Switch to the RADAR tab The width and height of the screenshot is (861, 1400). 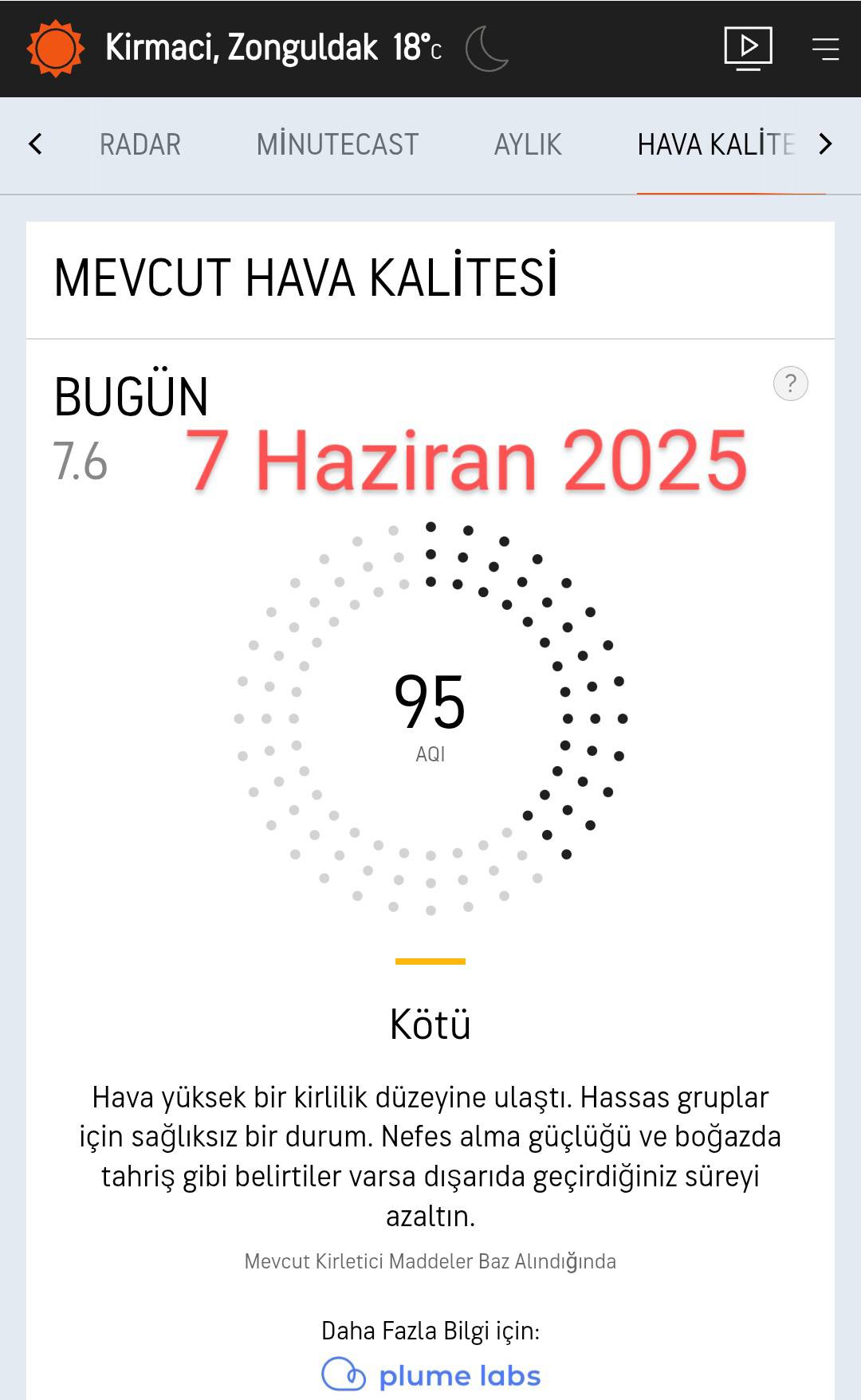(x=140, y=145)
